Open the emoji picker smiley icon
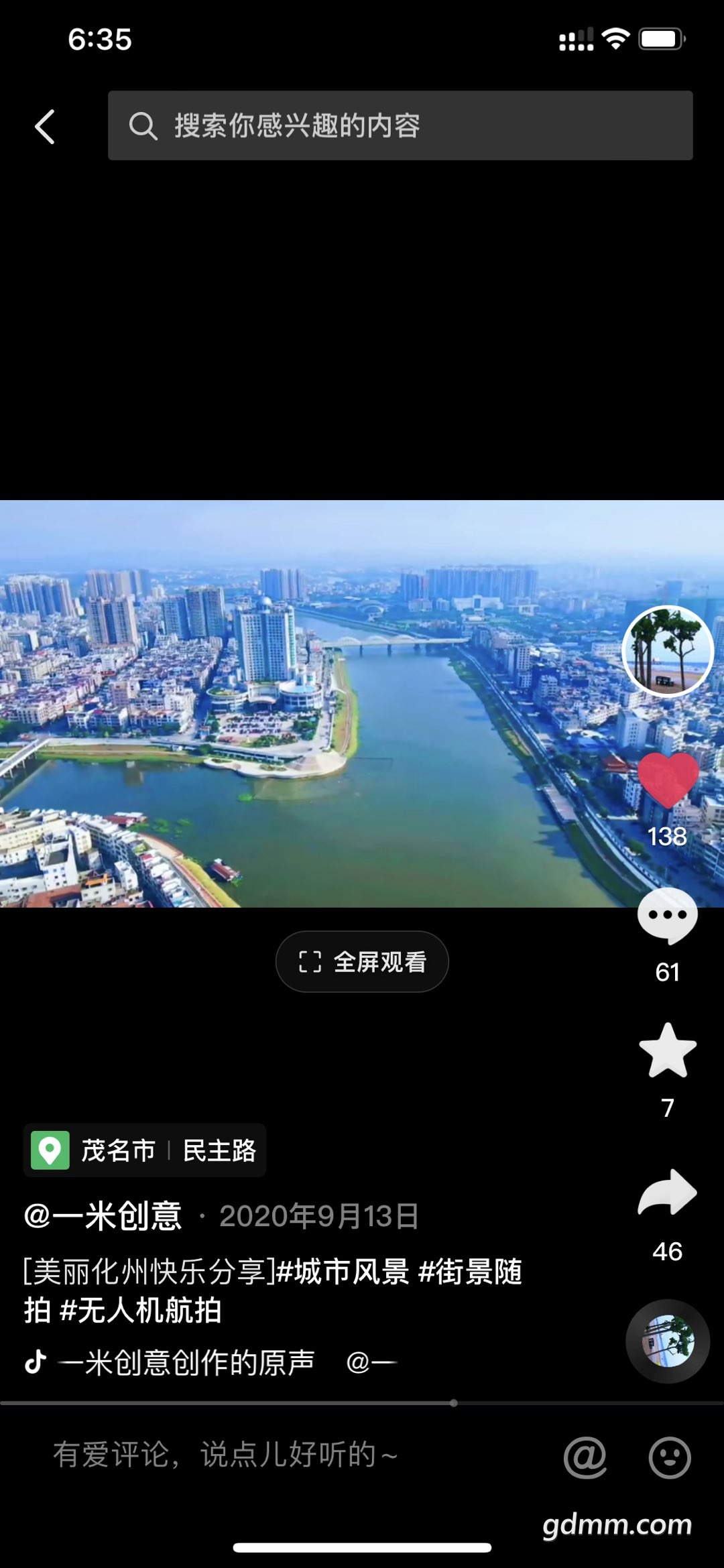 (x=670, y=1457)
